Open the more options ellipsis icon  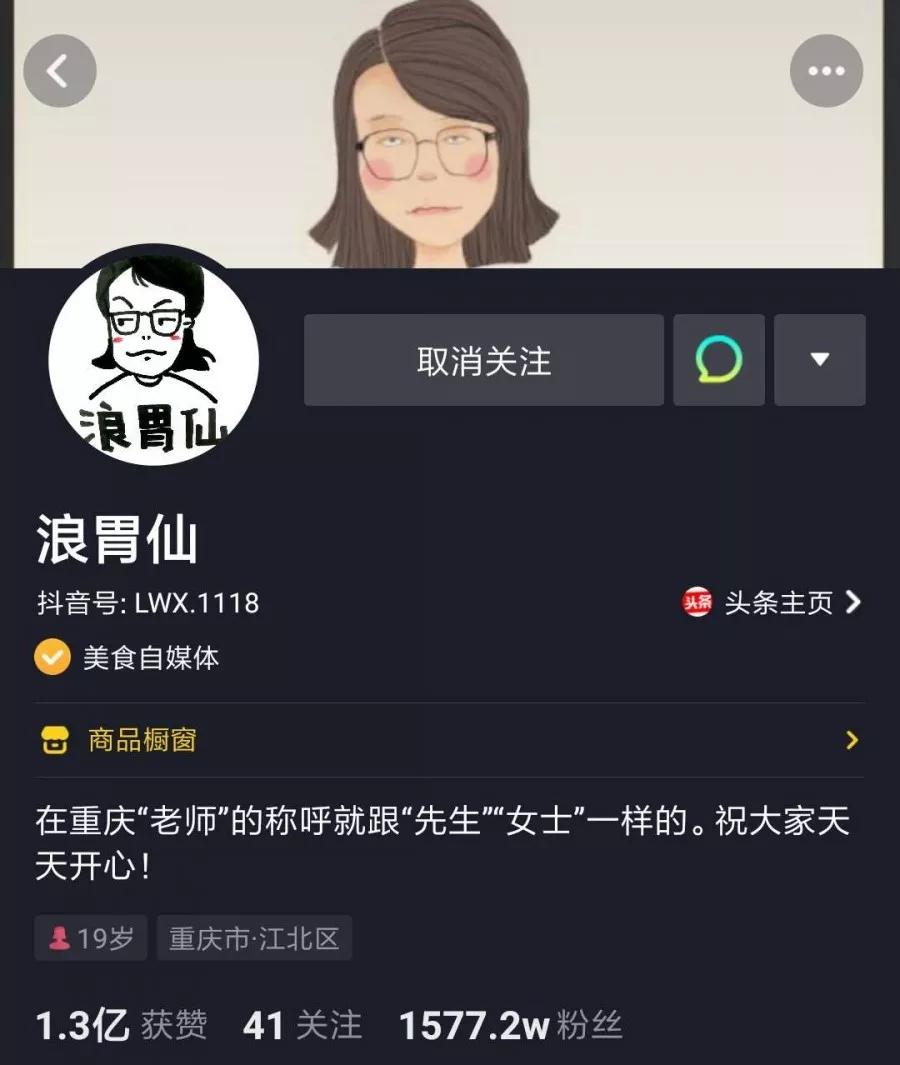825,71
